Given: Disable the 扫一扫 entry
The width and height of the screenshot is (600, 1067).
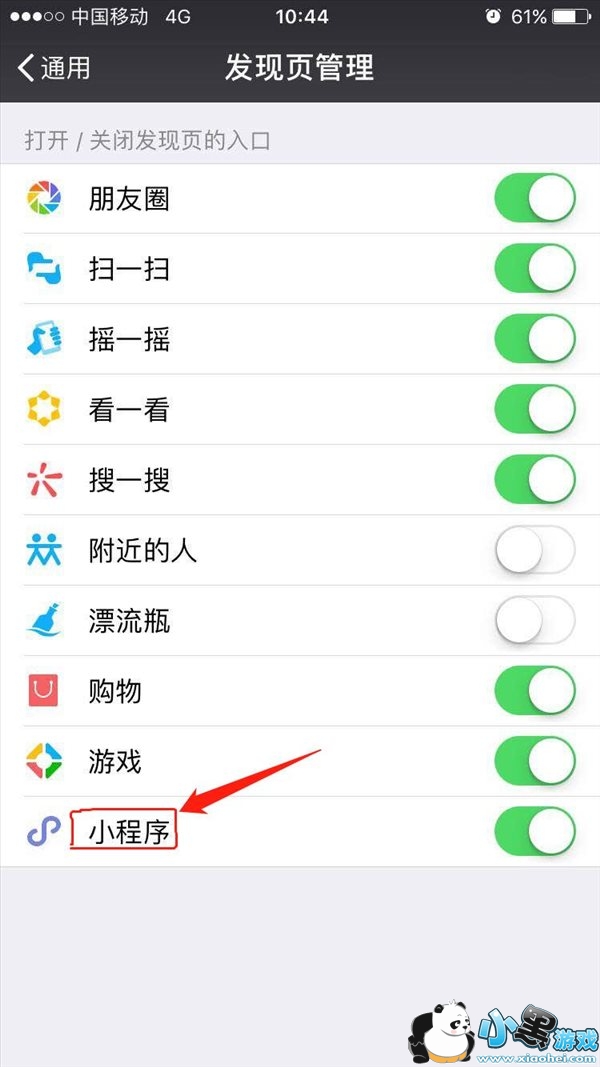Looking at the screenshot, I should 535,268.
